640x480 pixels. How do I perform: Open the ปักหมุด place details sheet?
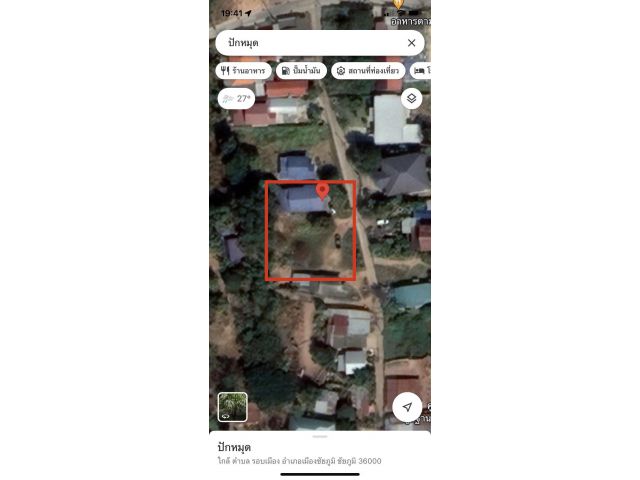point(300,452)
